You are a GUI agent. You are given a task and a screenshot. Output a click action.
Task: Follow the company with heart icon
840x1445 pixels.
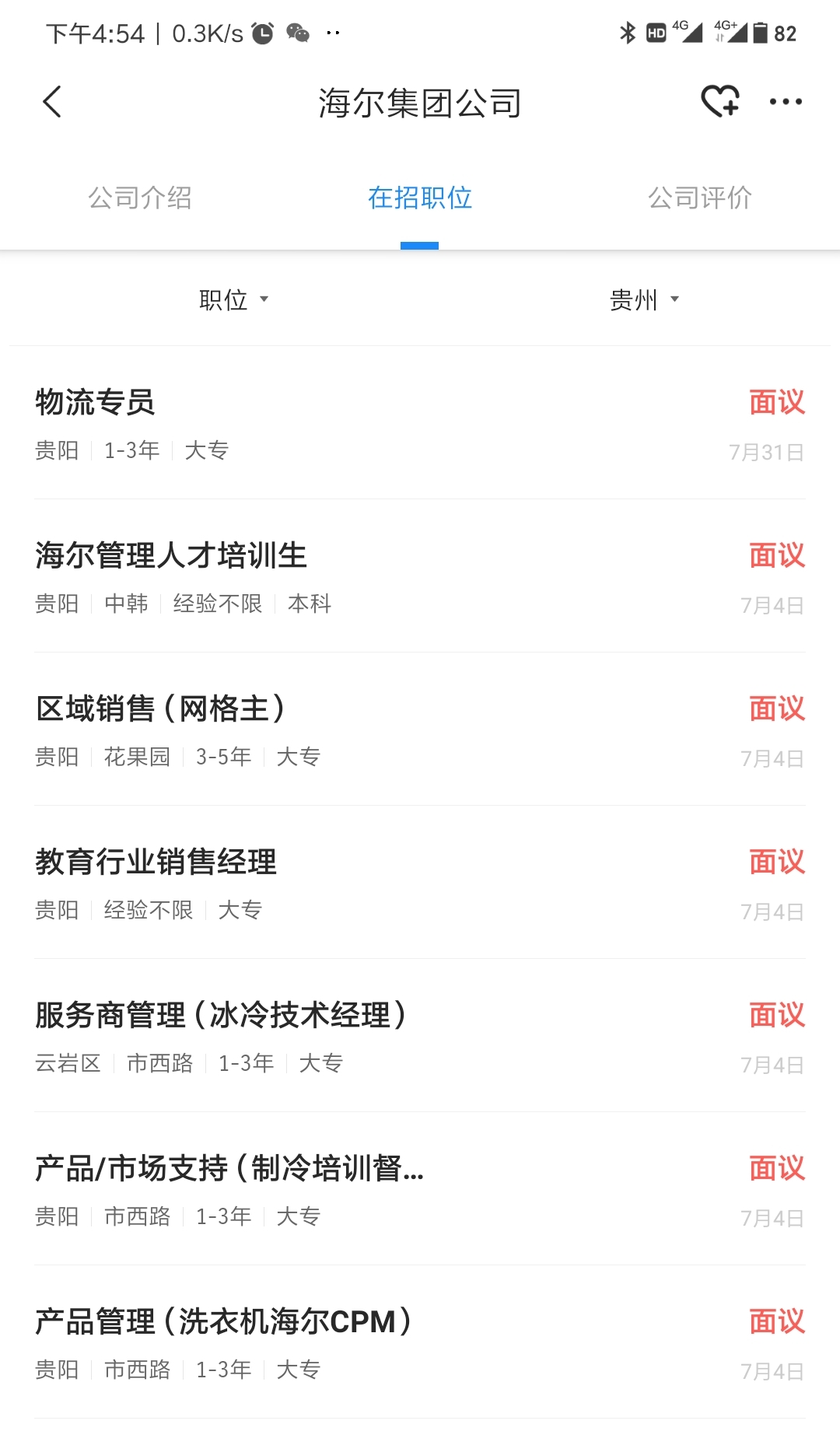[x=719, y=101]
